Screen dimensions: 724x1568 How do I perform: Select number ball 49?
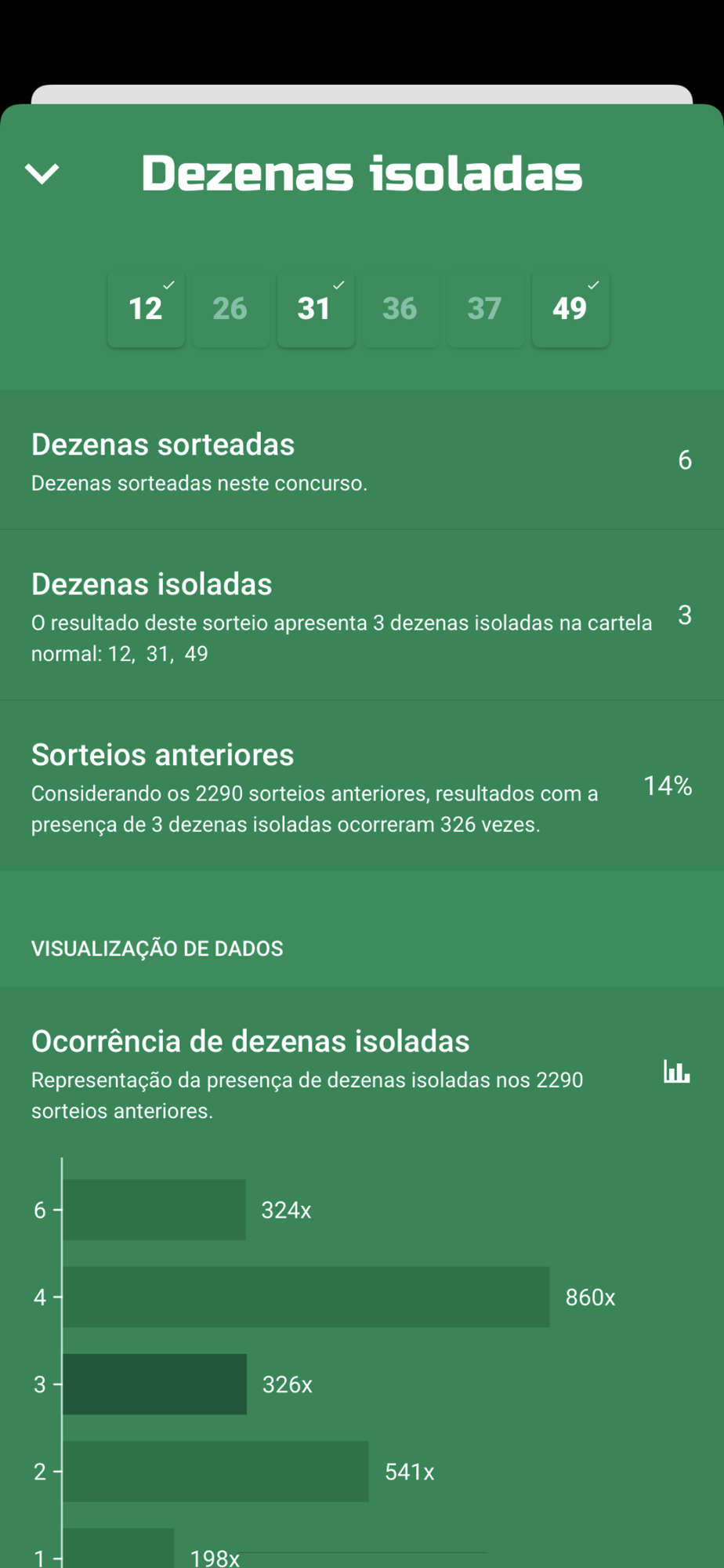point(570,309)
